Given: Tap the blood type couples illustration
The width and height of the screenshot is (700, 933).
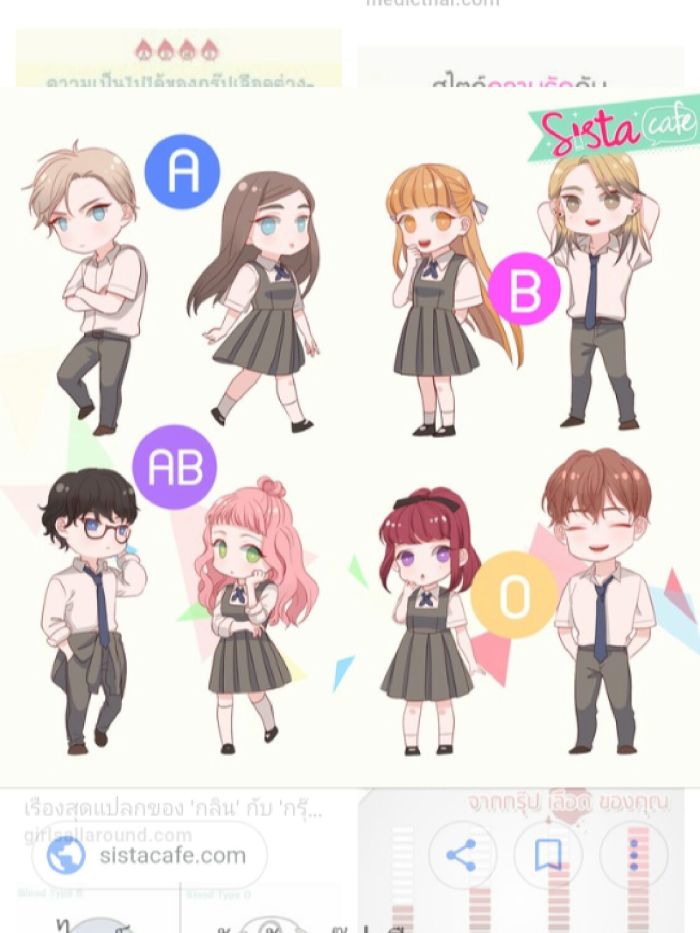Looking at the screenshot, I should [350, 440].
